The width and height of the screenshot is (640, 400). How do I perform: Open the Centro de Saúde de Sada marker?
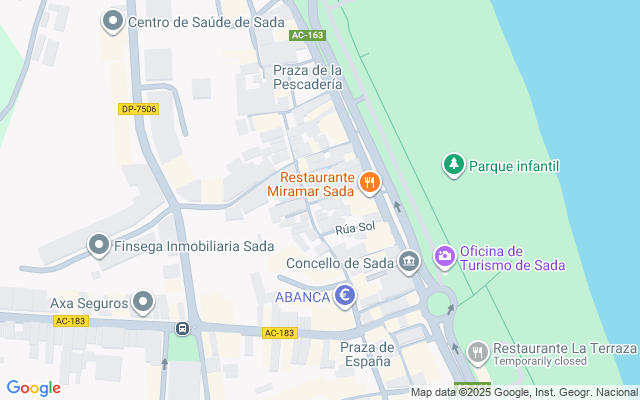coord(114,20)
